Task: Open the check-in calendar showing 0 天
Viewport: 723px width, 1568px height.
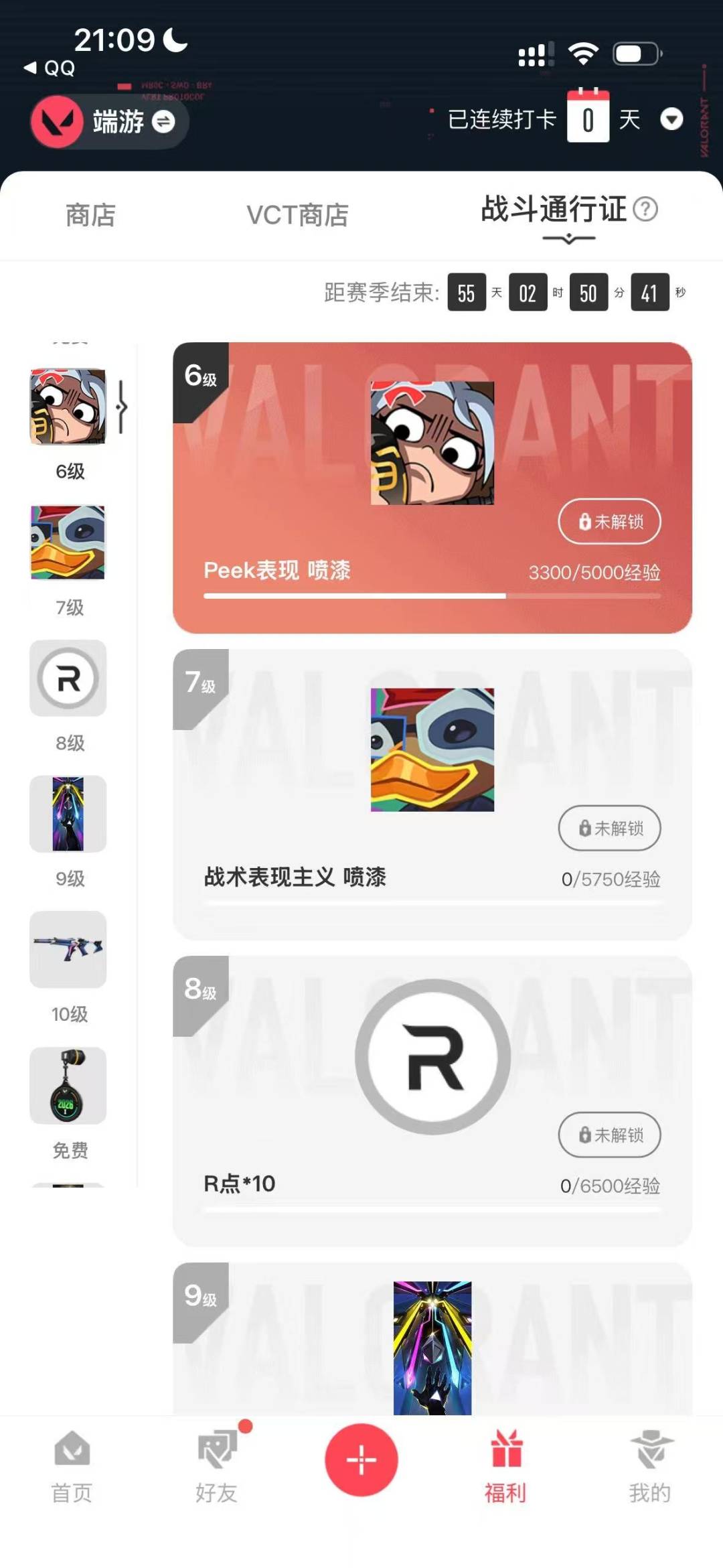Action: point(588,119)
